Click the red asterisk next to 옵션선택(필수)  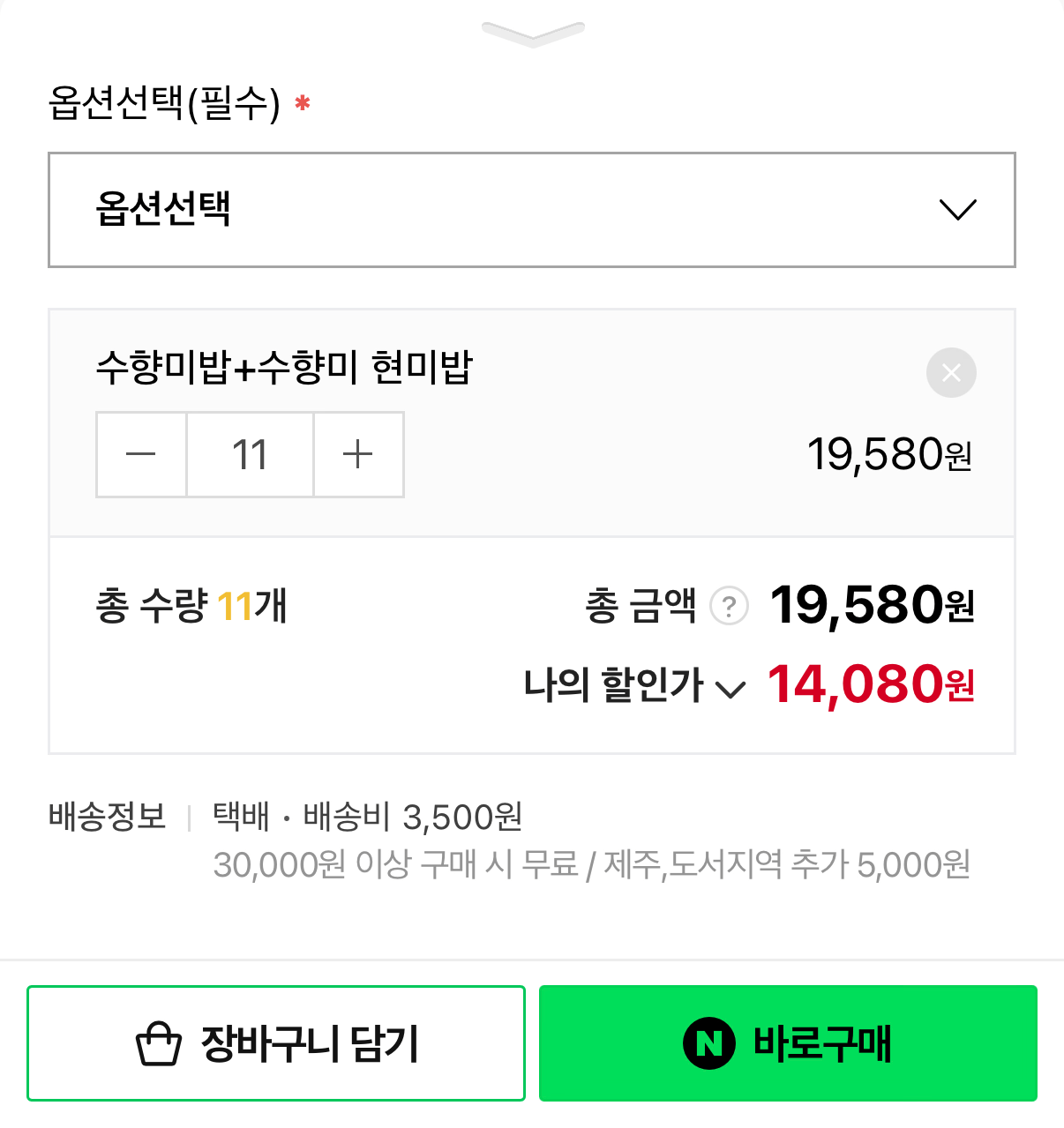[x=303, y=102]
